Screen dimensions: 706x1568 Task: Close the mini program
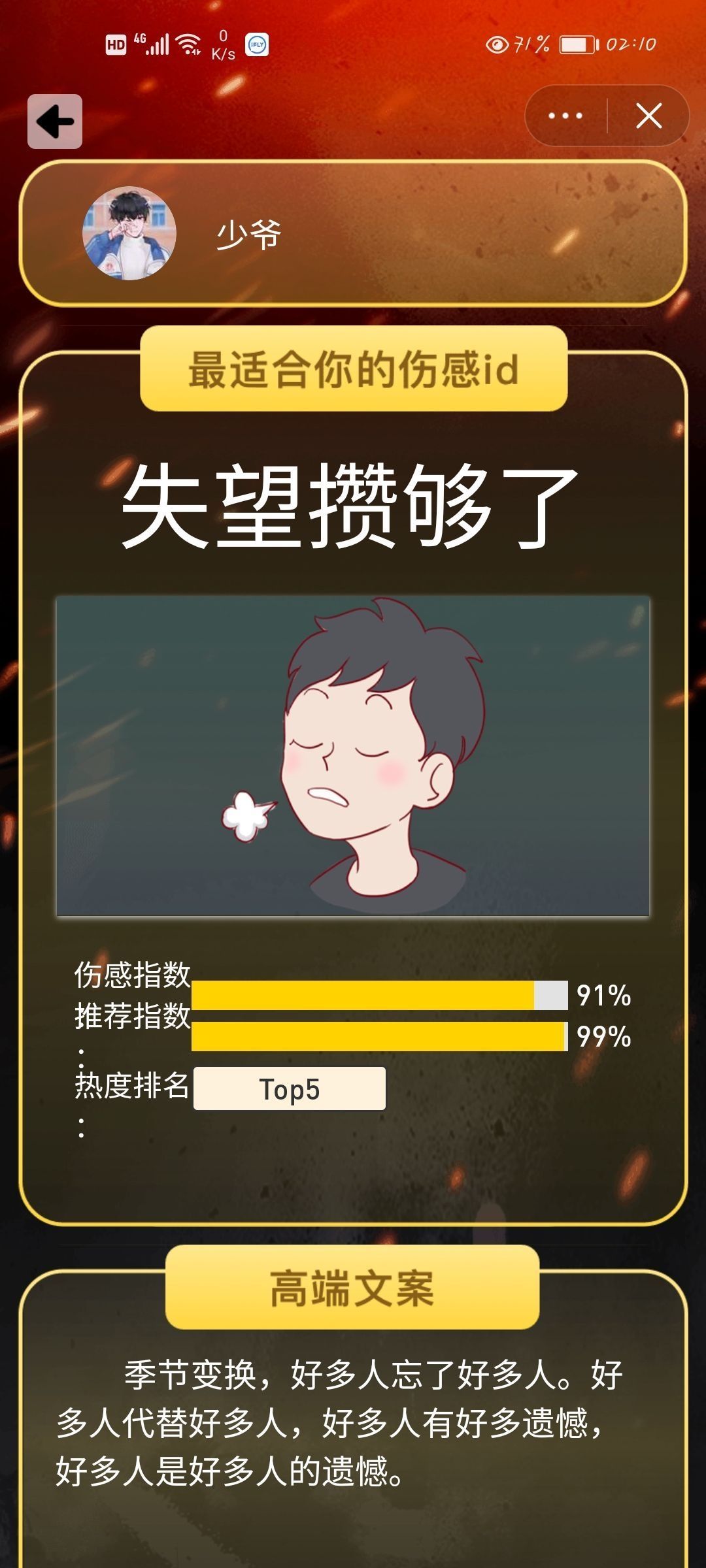[648, 116]
